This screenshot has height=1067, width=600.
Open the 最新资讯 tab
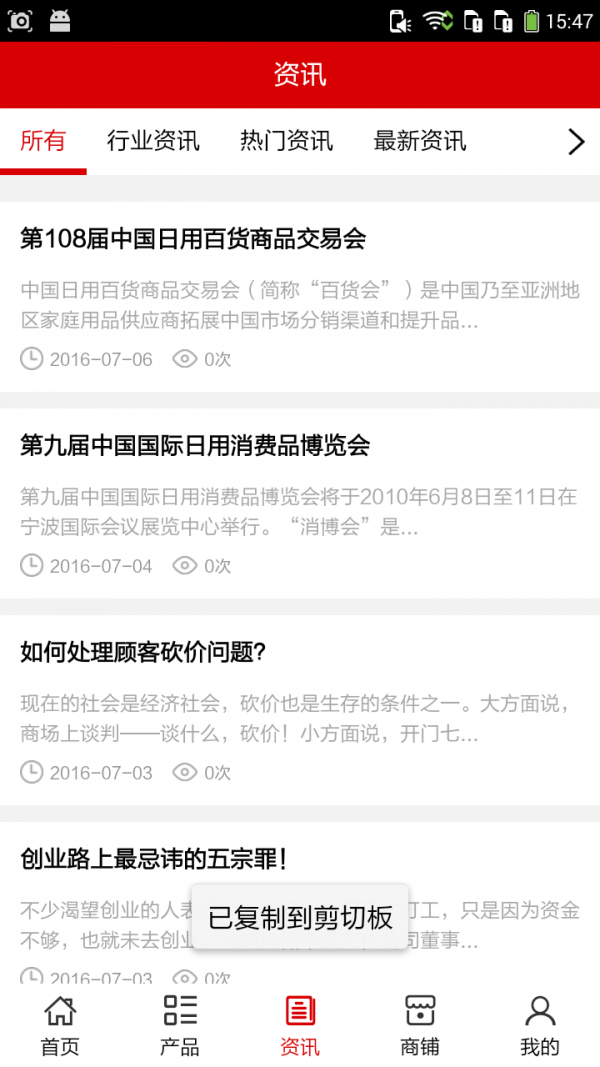point(419,141)
